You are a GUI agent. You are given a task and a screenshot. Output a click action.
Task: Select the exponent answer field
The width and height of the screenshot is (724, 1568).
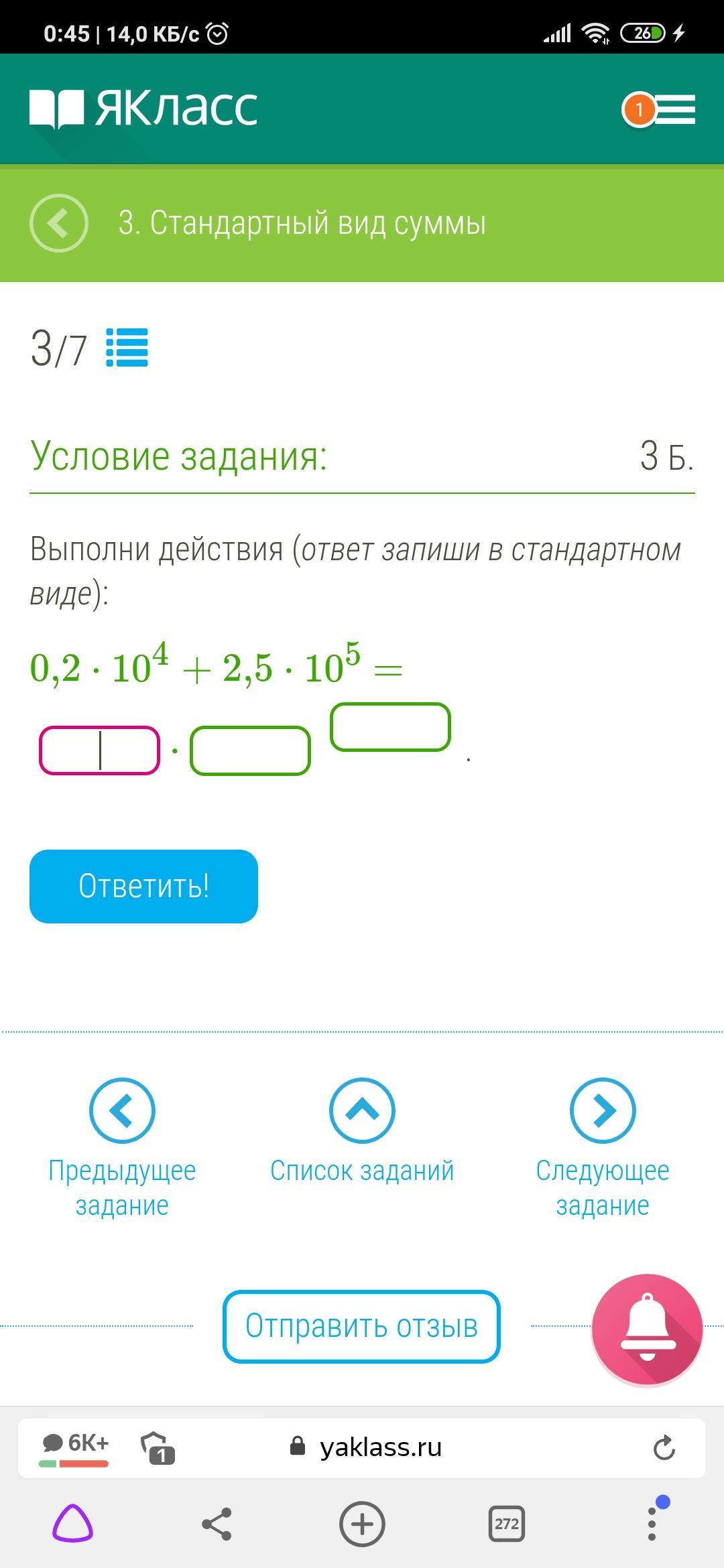pos(390,727)
